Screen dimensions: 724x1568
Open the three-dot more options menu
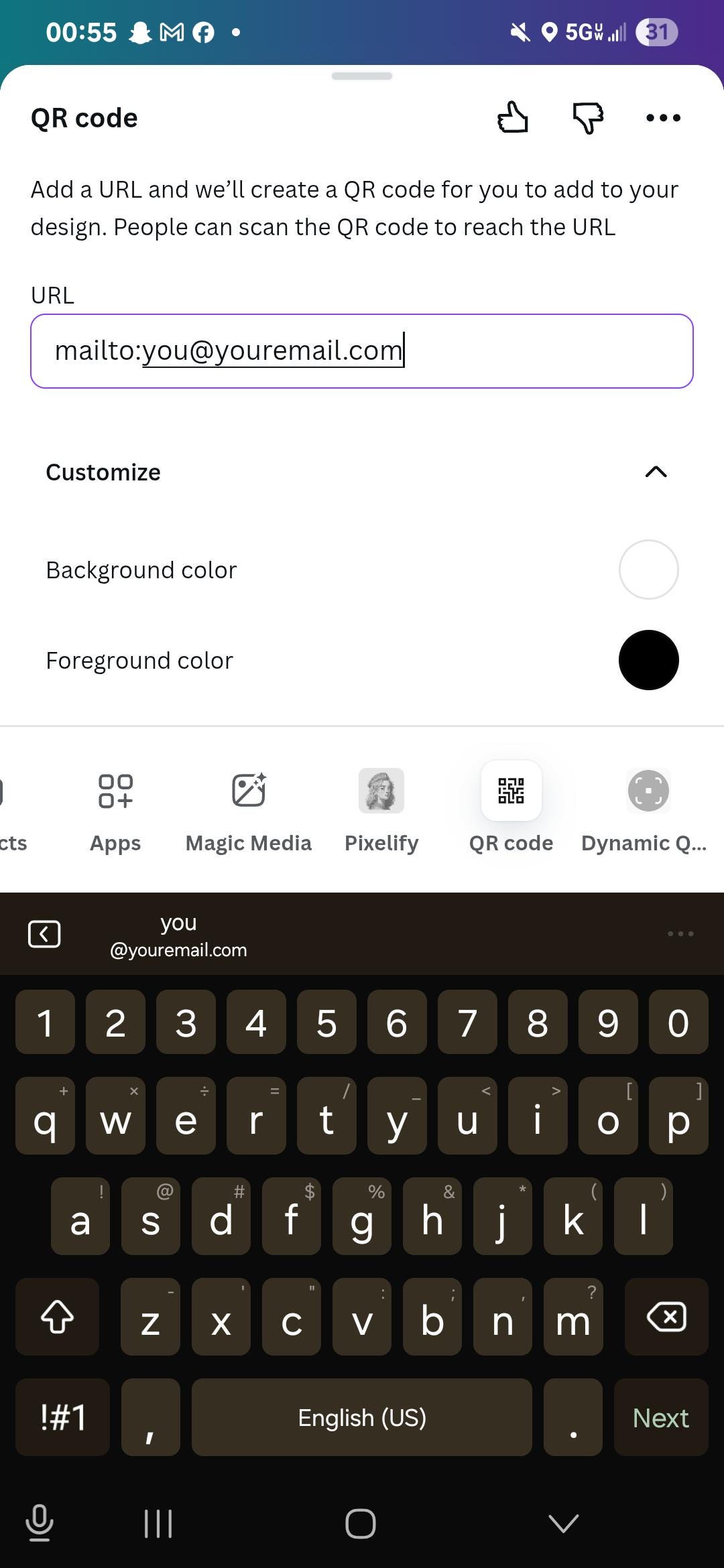tap(663, 118)
